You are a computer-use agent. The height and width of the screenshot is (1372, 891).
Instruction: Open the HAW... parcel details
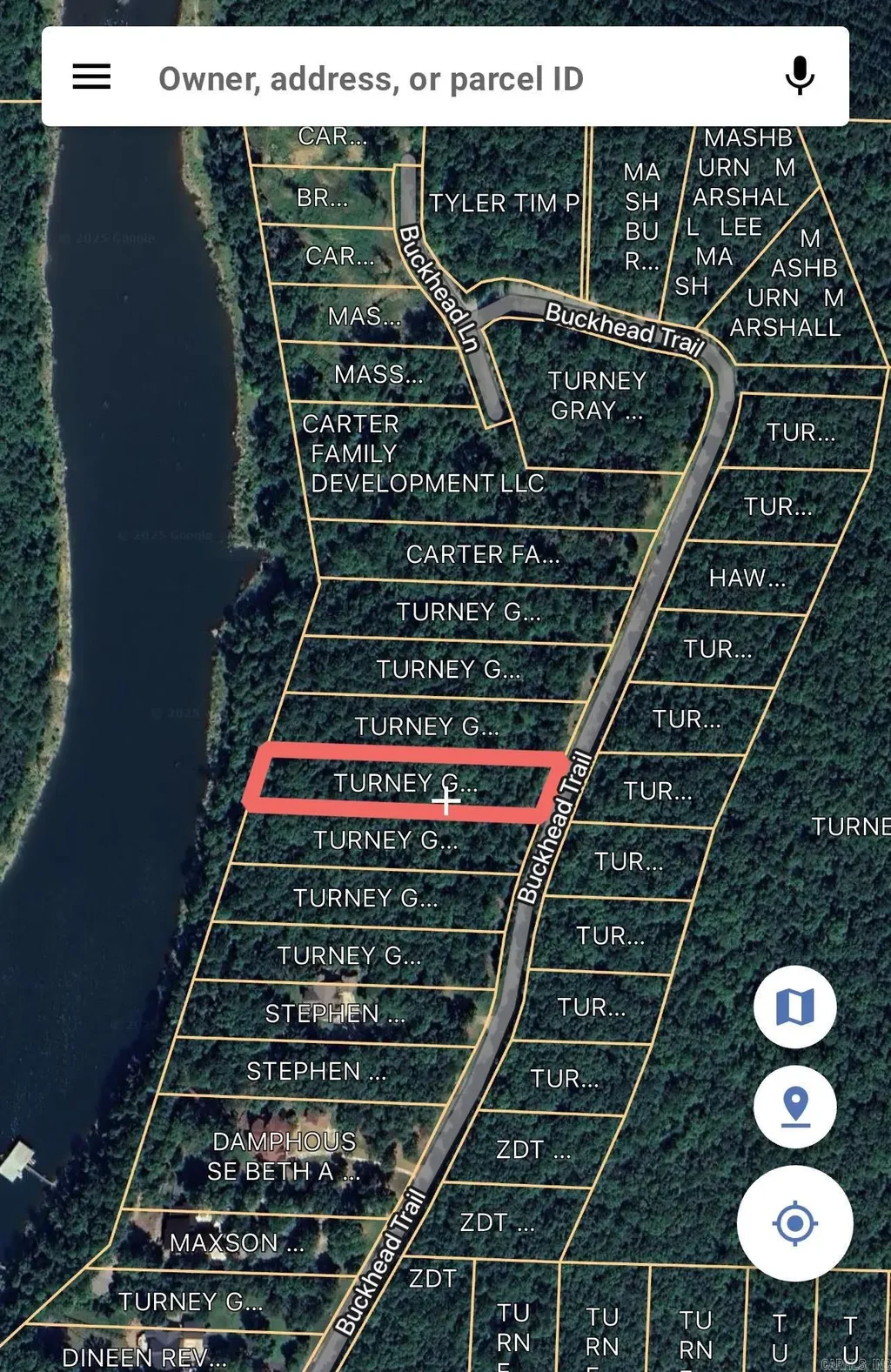click(x=747, y=578)
